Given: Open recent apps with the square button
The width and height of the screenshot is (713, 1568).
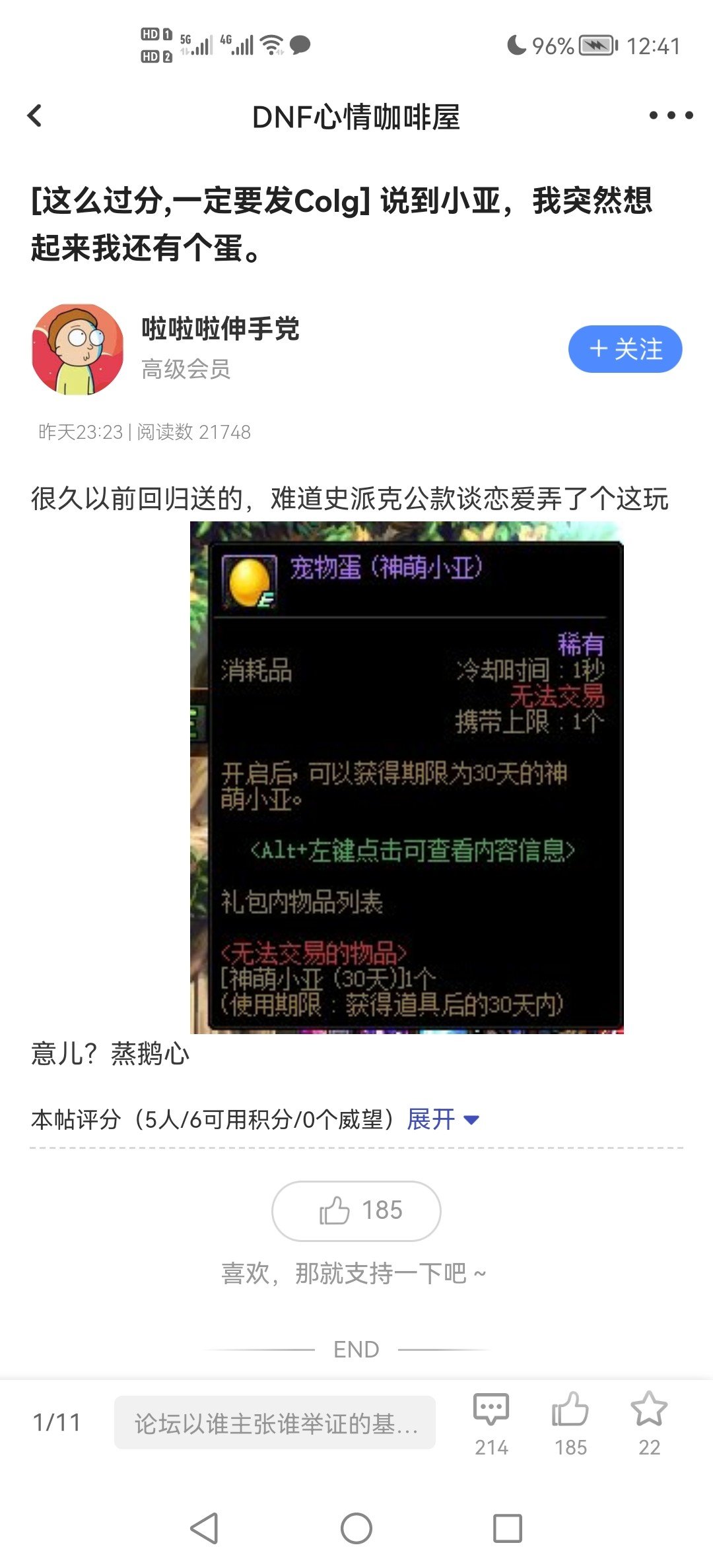Looking at the screenshot, I should coord(508,1528).
